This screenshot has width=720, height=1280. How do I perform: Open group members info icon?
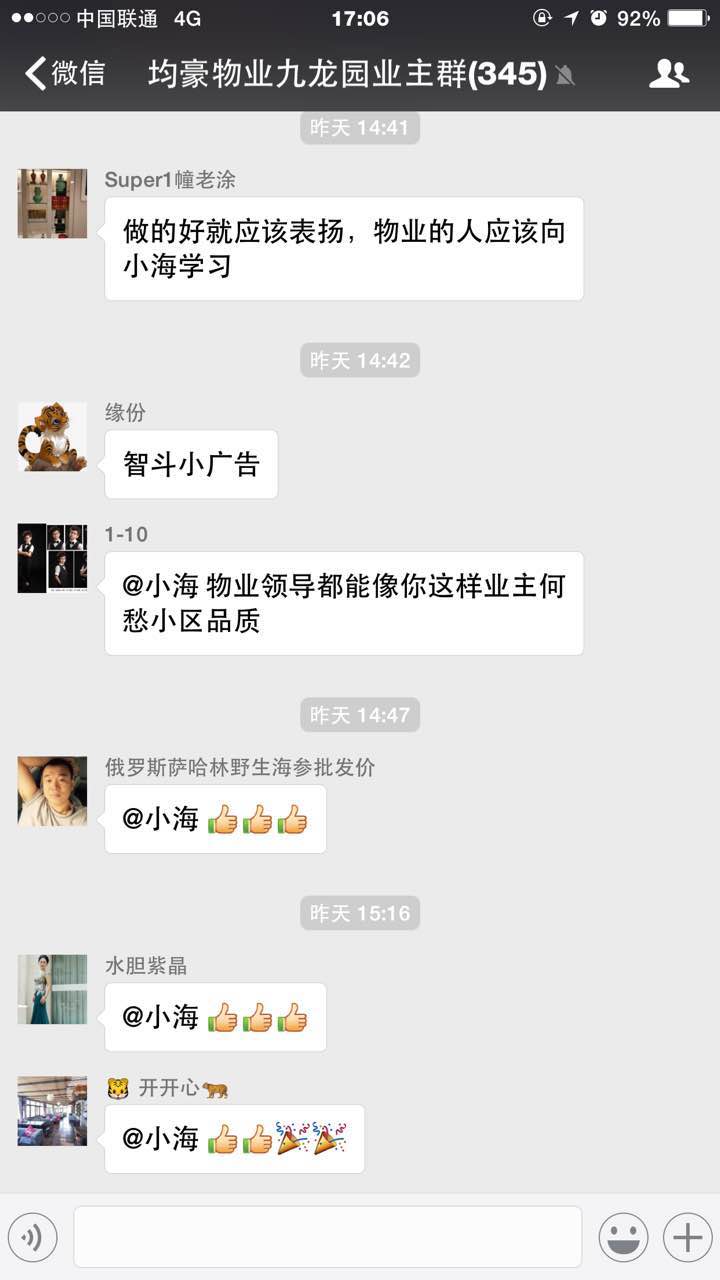tap(668, 74)
